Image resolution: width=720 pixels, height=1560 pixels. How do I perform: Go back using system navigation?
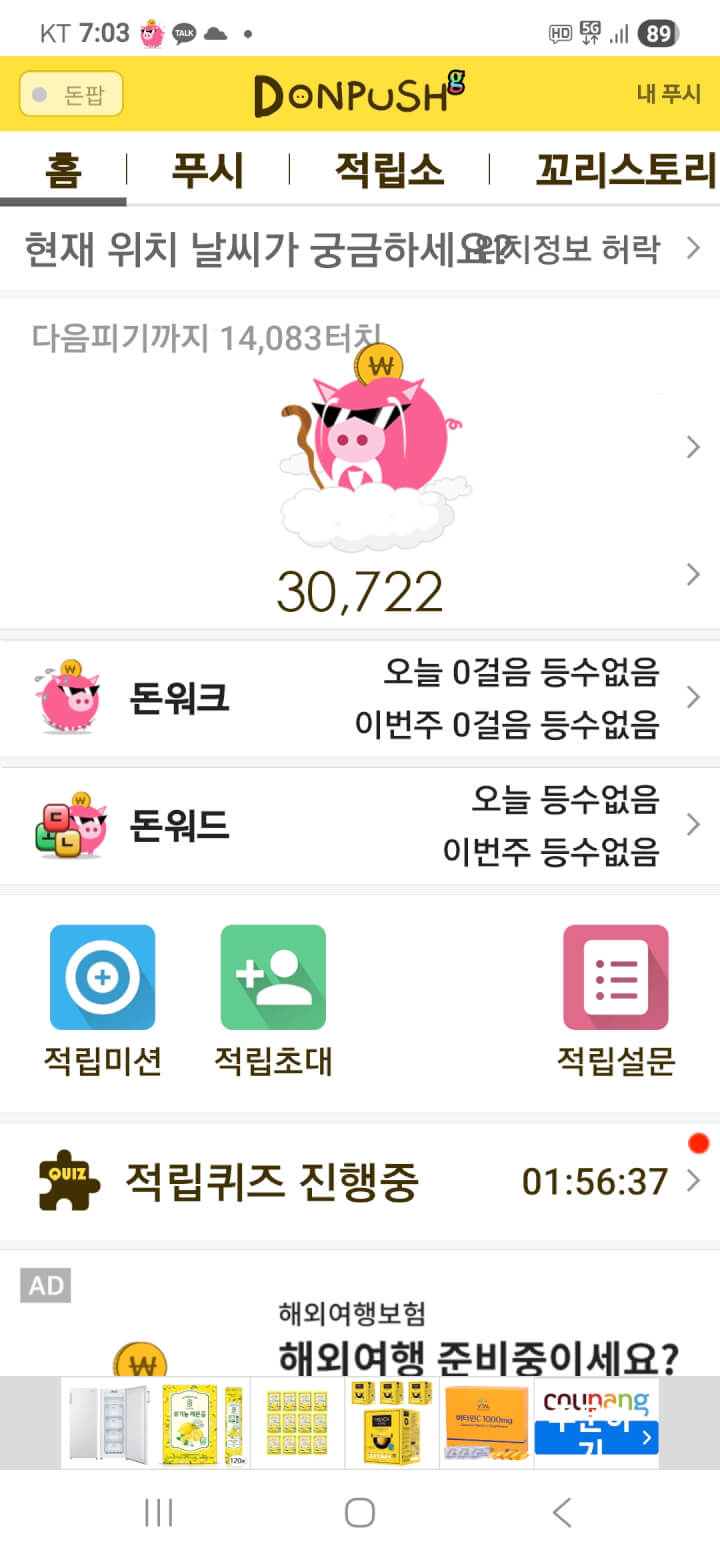(x=562, y=1513)
